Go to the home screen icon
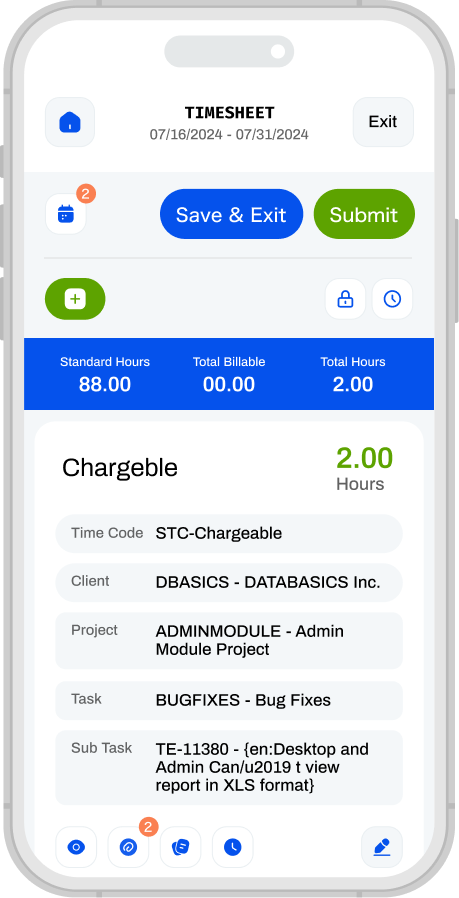 pyautogui.click(x=70, y=122)
